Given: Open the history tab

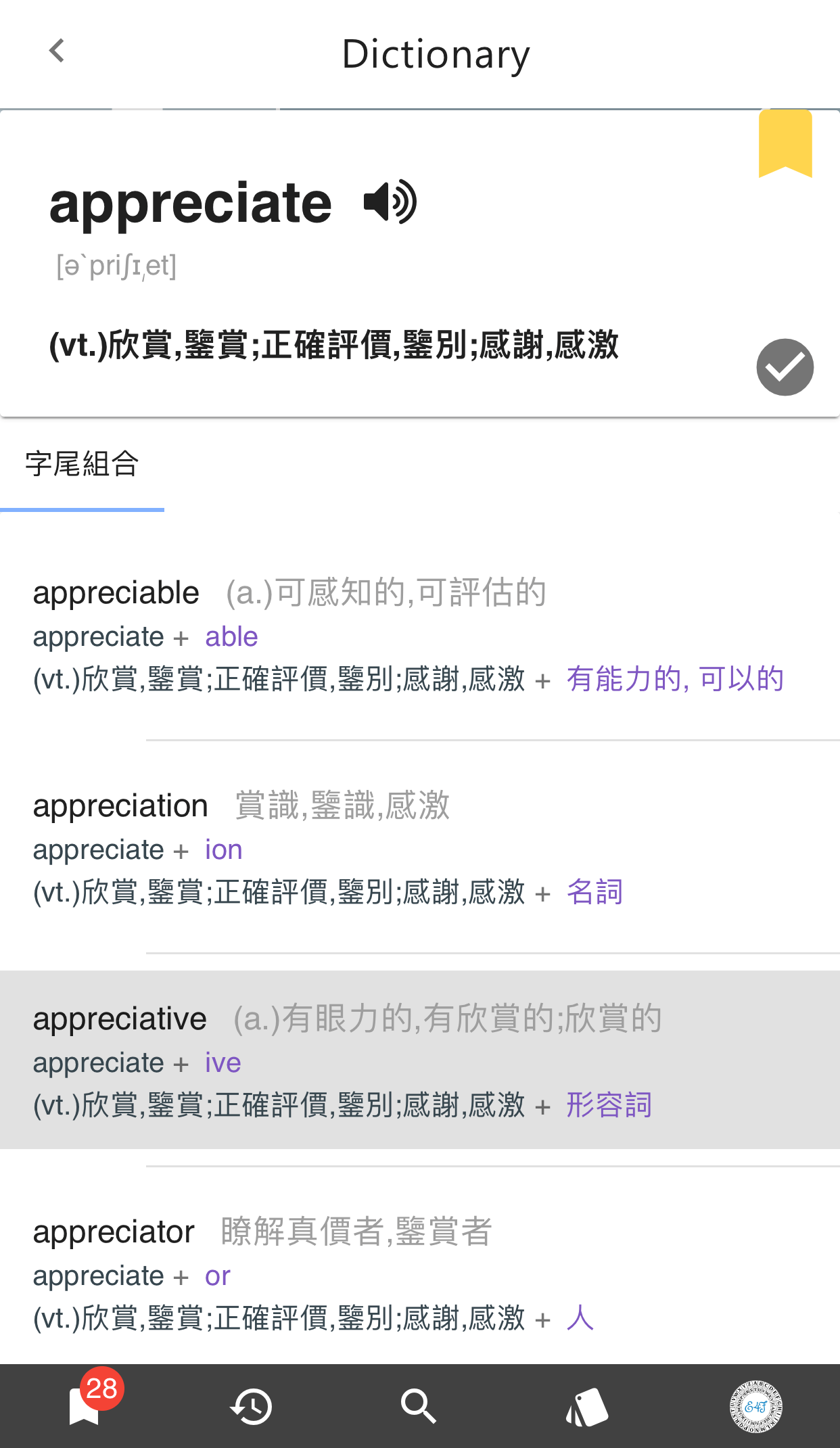Looking at the screenshot, I should click(252, 1407).
